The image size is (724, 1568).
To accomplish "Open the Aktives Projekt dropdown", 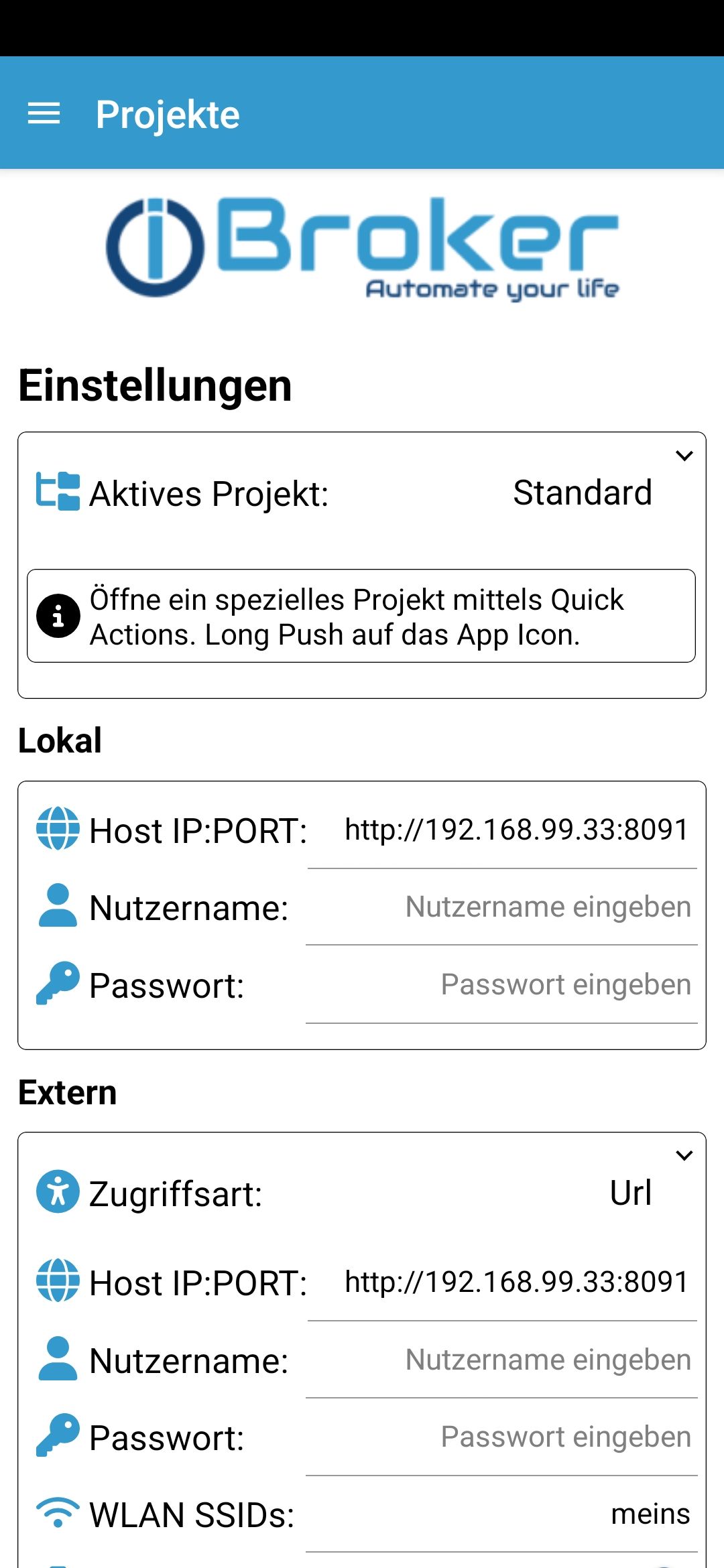I will (582, 493).
